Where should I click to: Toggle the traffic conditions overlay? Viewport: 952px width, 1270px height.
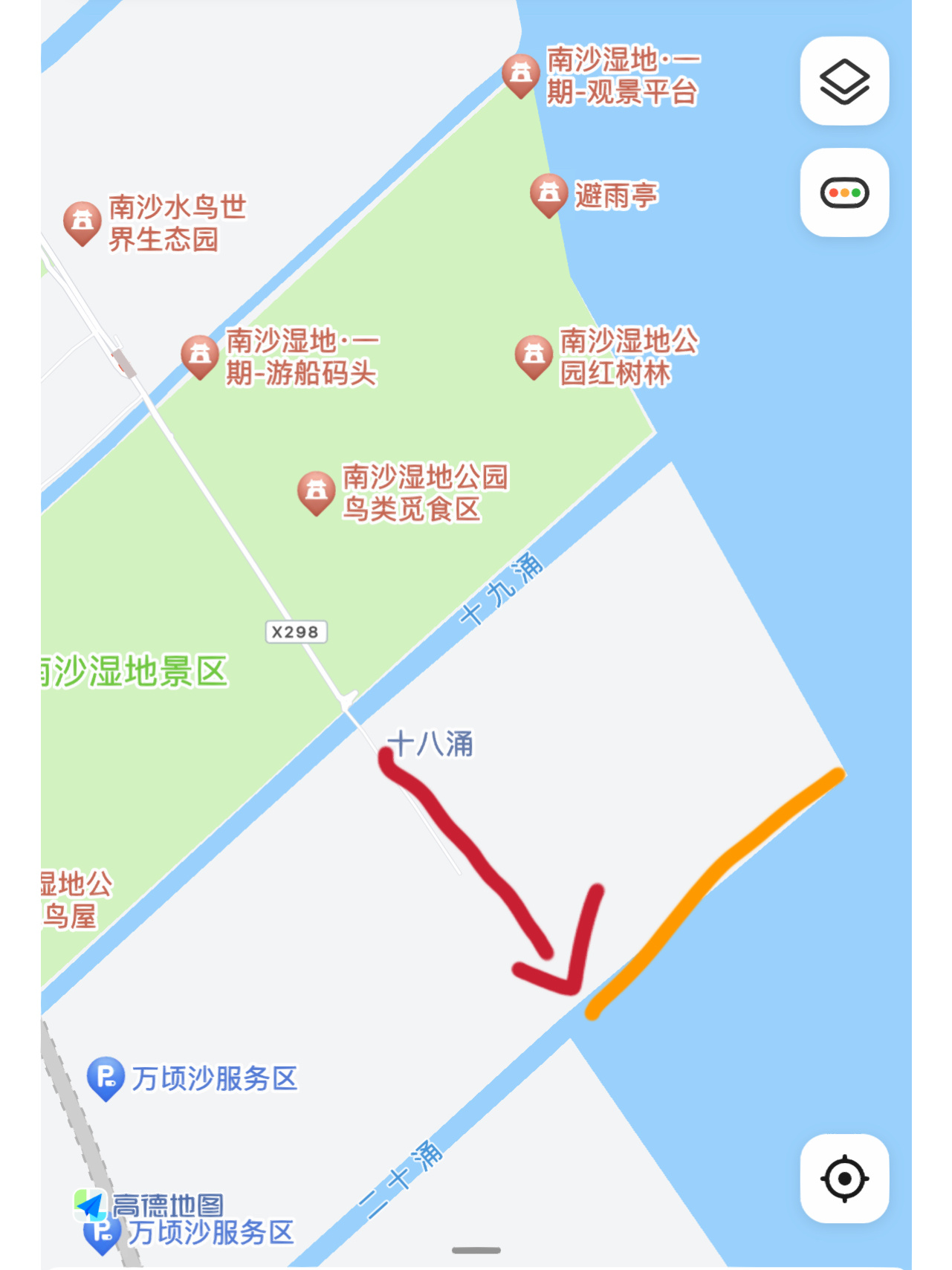(844, 192)
